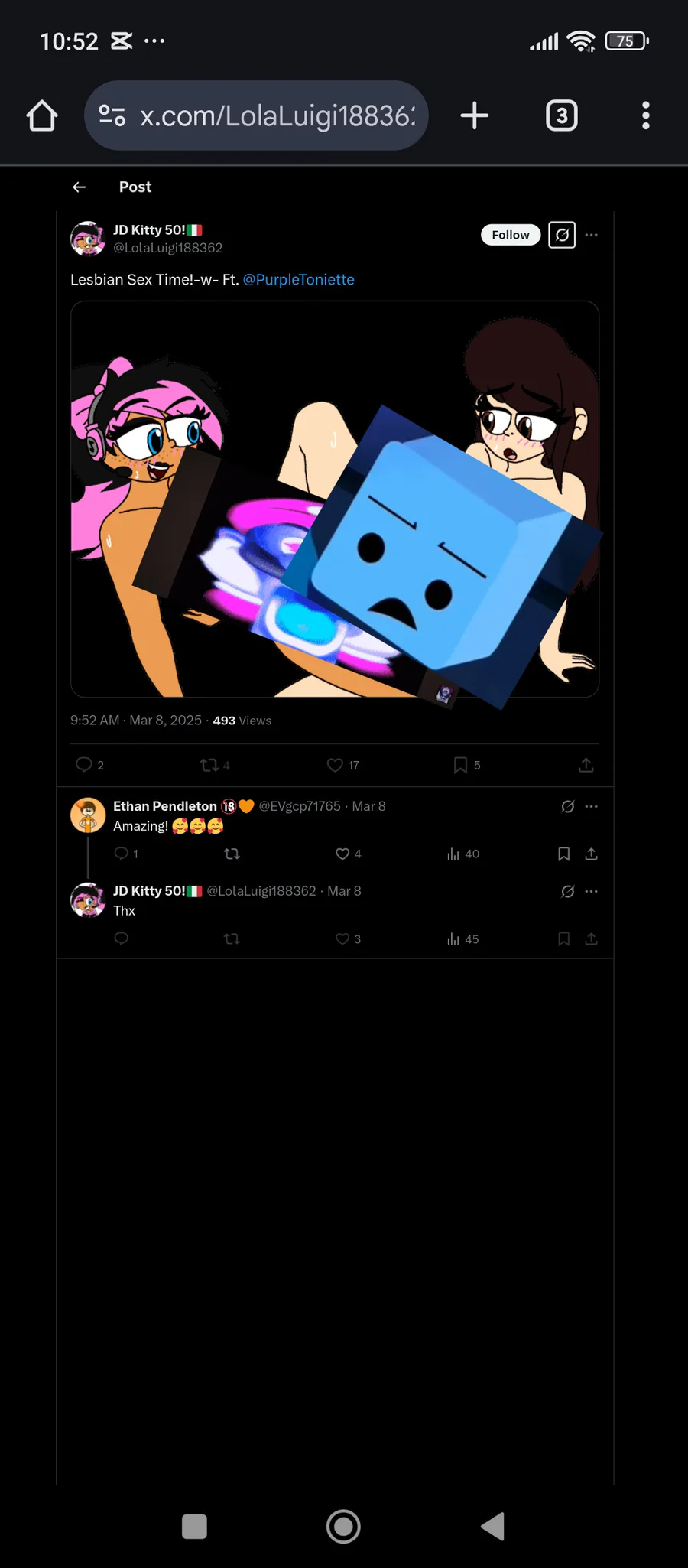Follow JD Kitty 50!
Image resolution: width=688 pixels, height=1568 pixels.
[x=511, y=235]
